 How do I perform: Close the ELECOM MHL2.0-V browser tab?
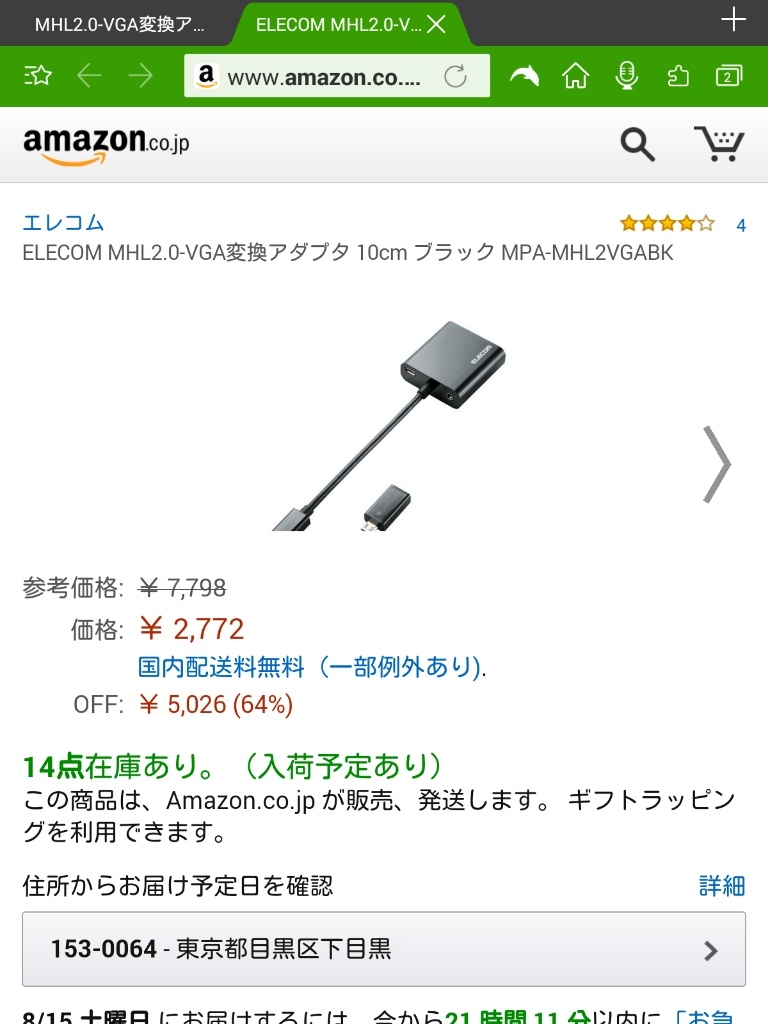[436, 24]
